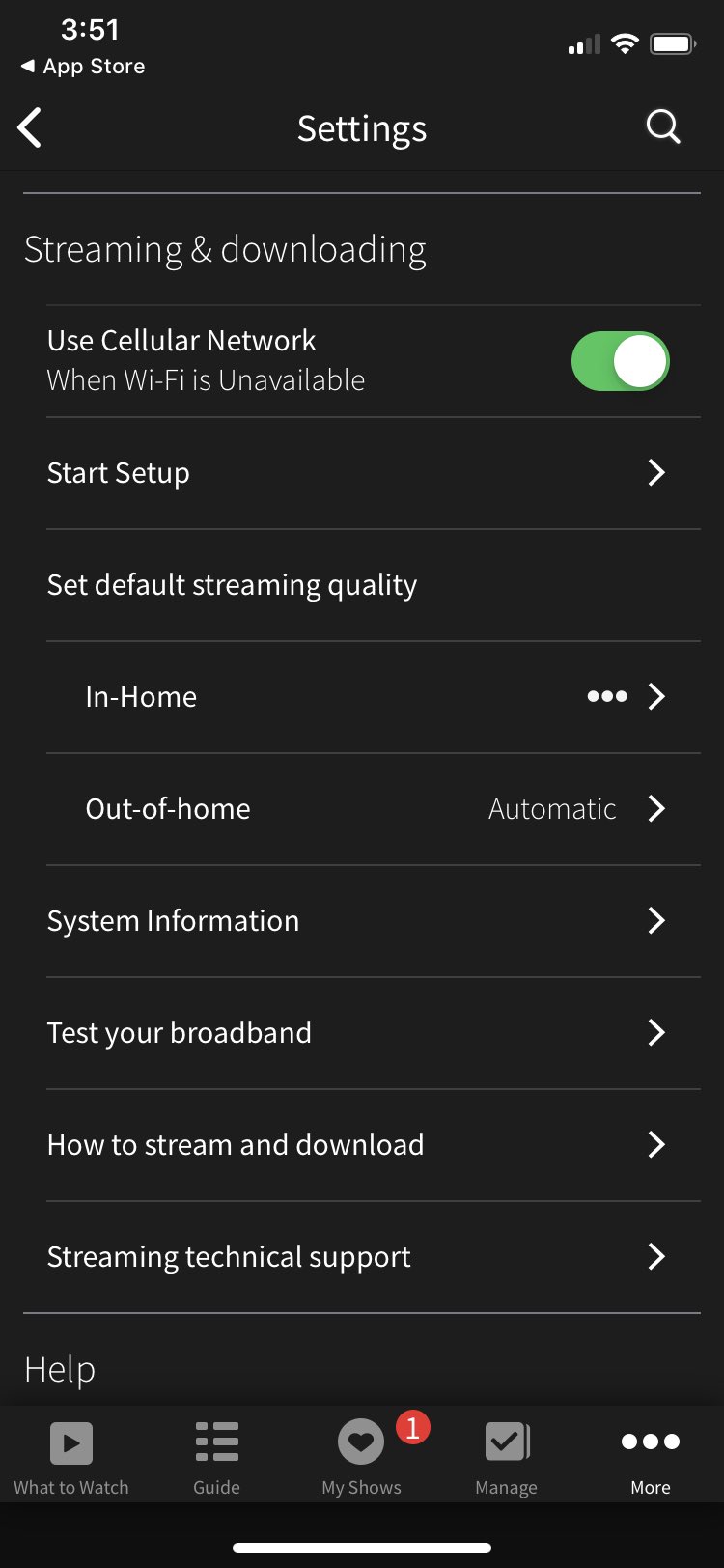The image size is (724, 1568).
Task: Go back from Settings
Action: (x=31, y=128)
